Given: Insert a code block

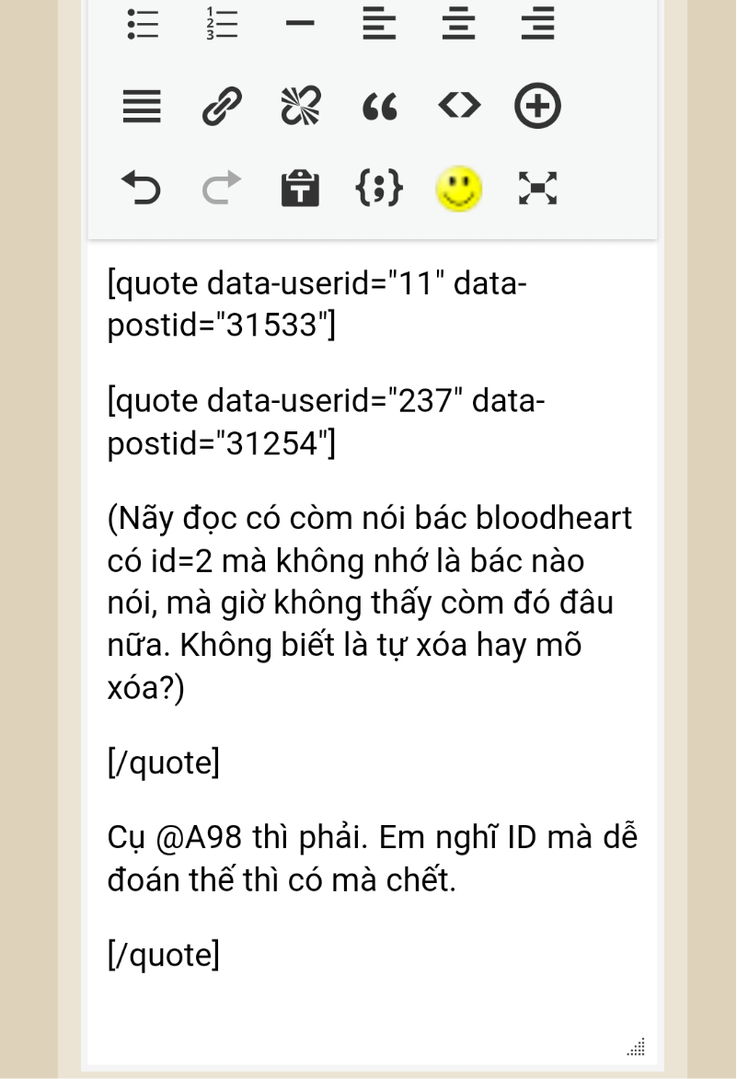Looking at the screenshot, I should 459,106.
